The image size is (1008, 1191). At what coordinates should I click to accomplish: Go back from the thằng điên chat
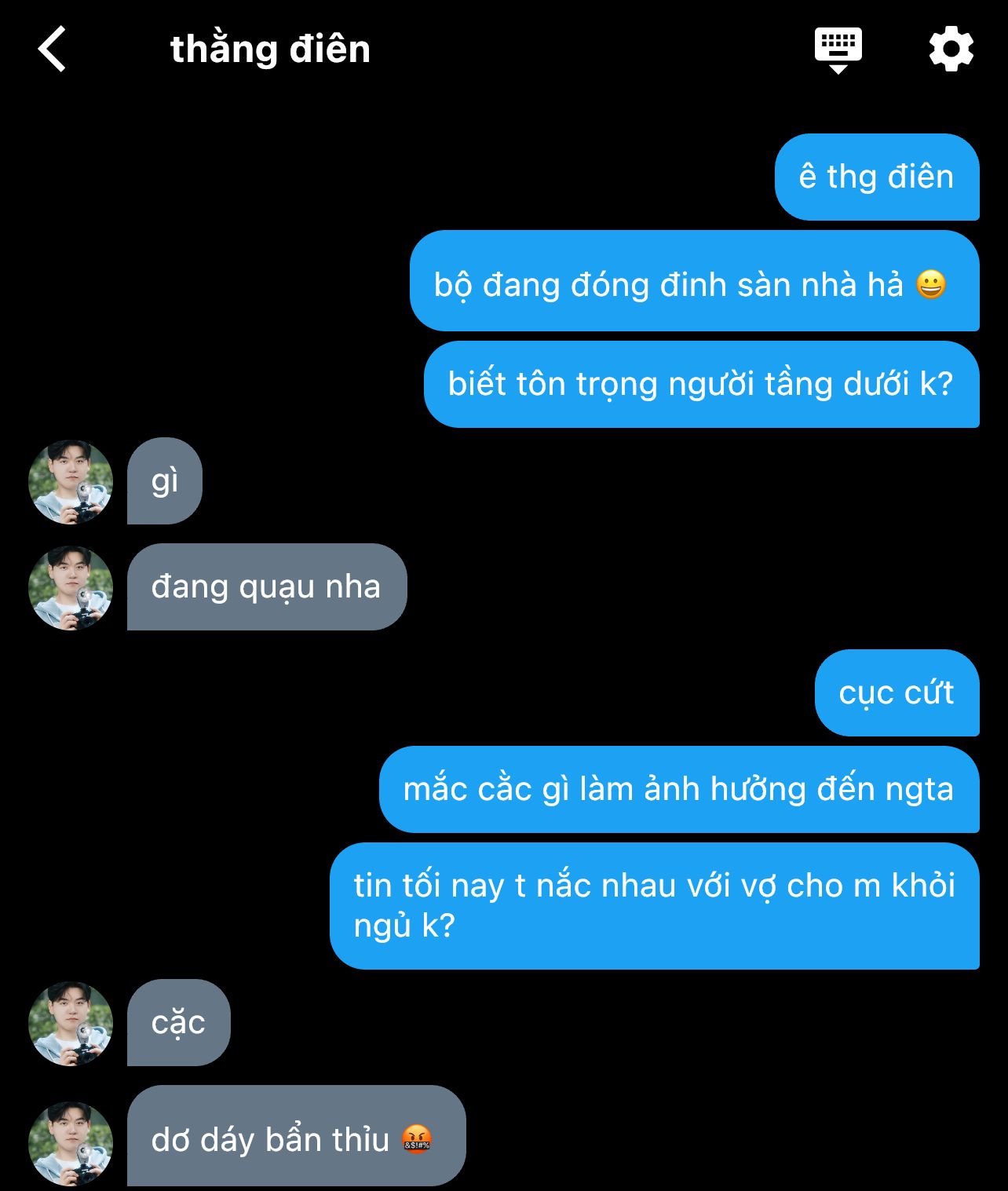[52, 49]
